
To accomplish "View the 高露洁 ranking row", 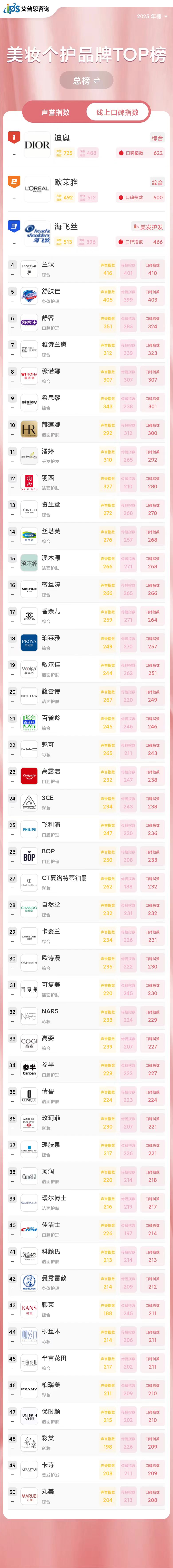I will pyautogui.click(x=86, y=776).
